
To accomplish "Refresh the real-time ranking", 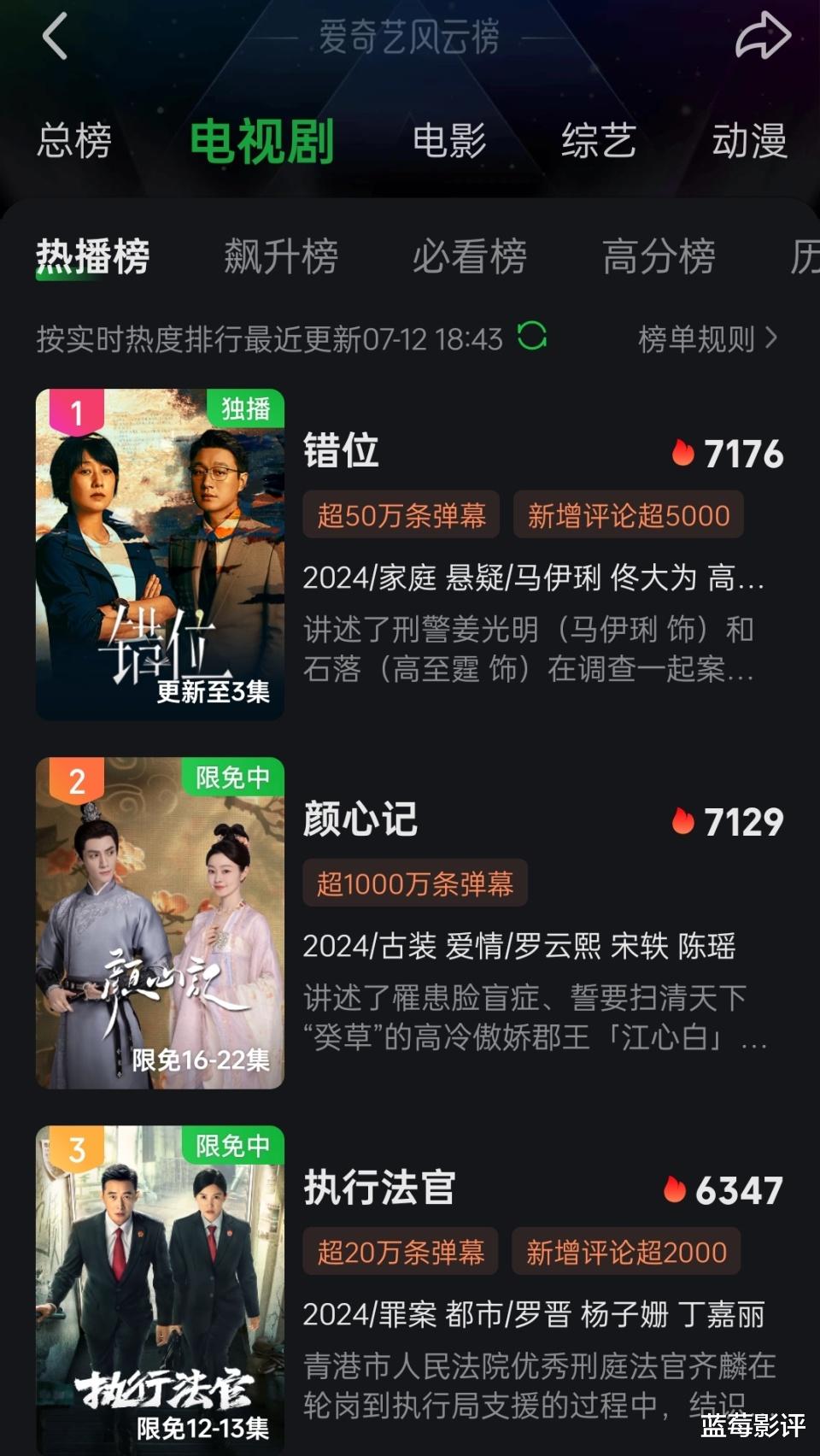I will coord(531,337).
